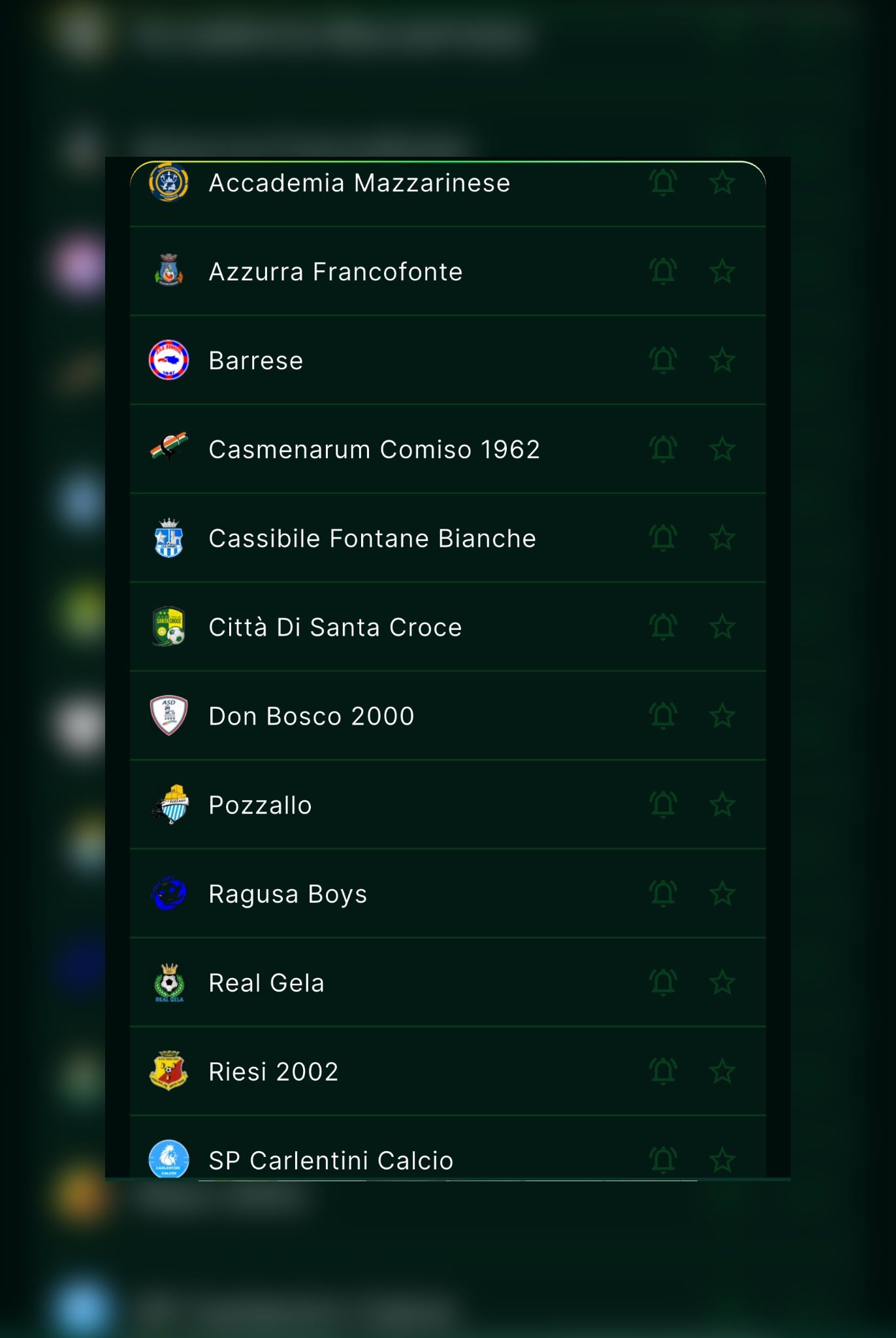Favorite SP Carlentini Calcio with star
The height and width of the screenshot is (1338, 896).
722,1160
